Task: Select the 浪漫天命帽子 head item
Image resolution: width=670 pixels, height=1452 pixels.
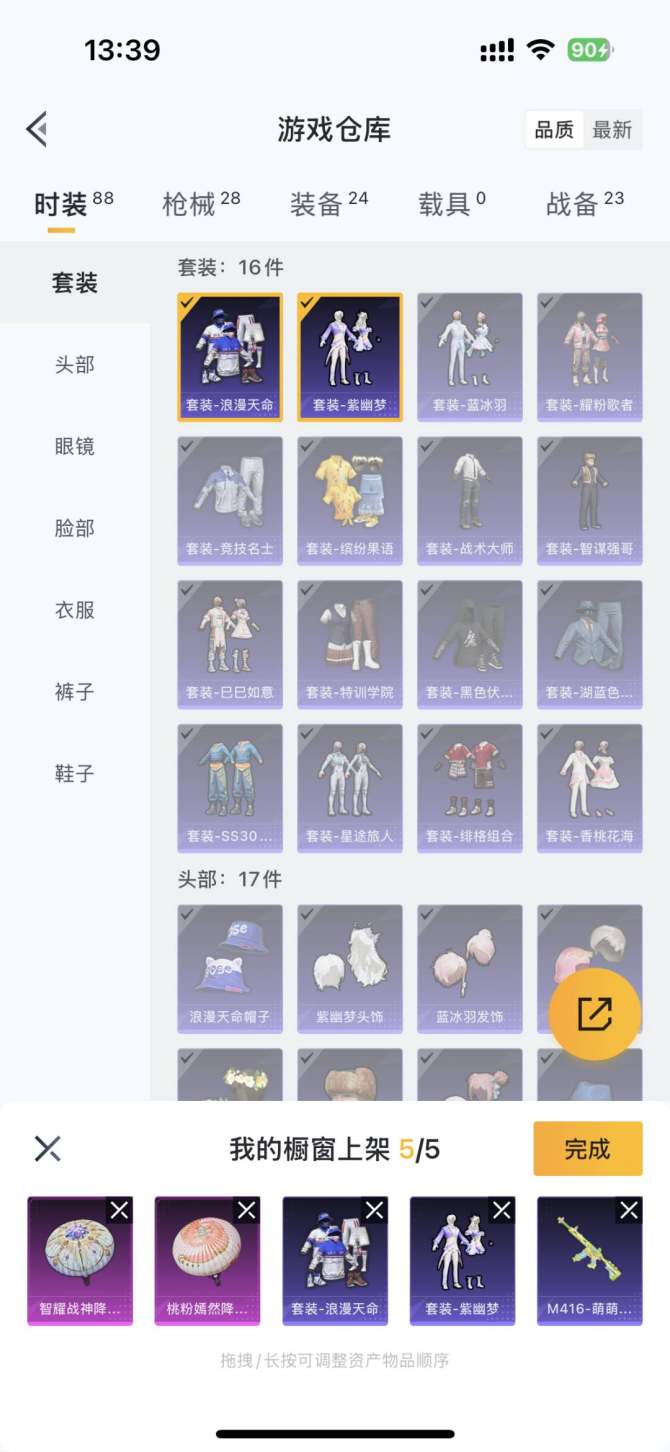Action: [230, 968]
